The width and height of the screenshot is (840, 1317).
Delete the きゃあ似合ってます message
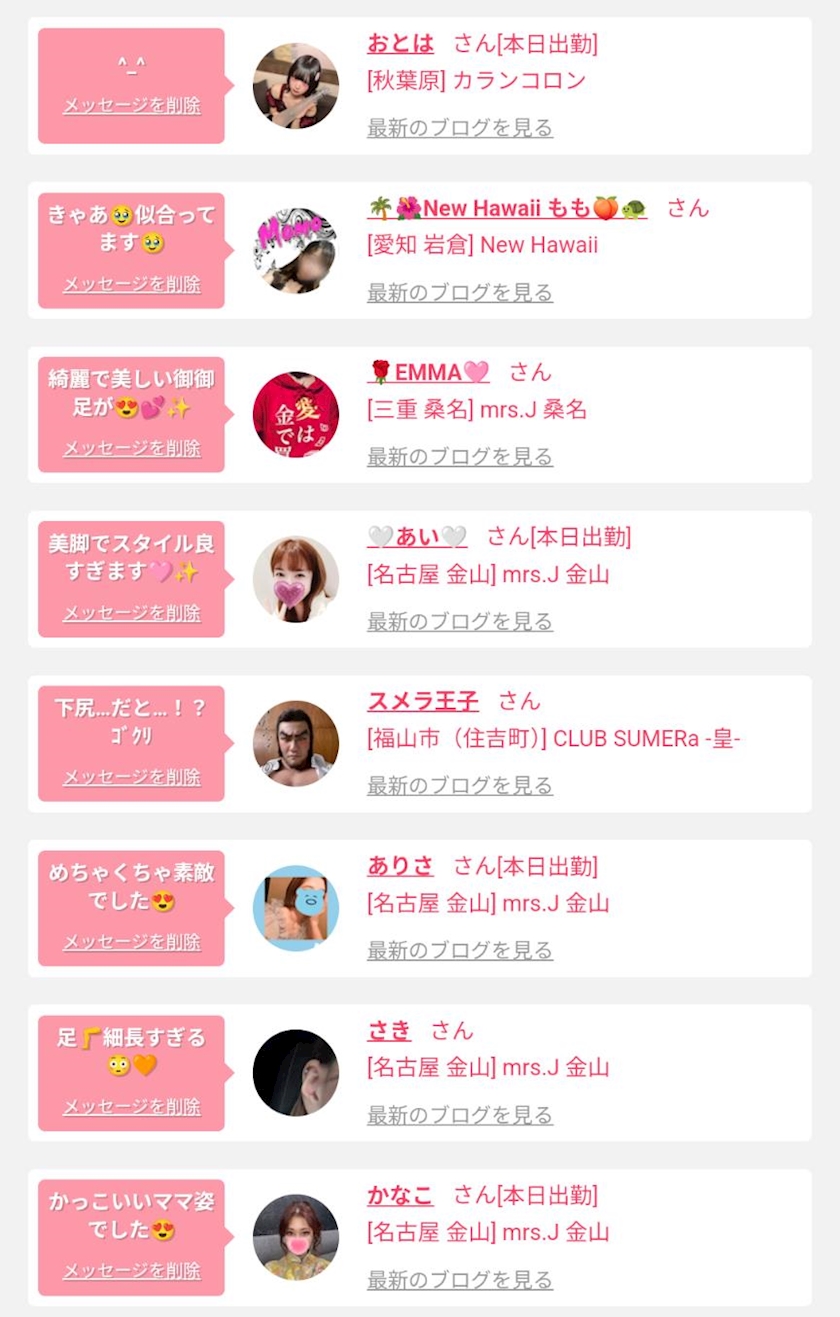[x=132, y=284]
